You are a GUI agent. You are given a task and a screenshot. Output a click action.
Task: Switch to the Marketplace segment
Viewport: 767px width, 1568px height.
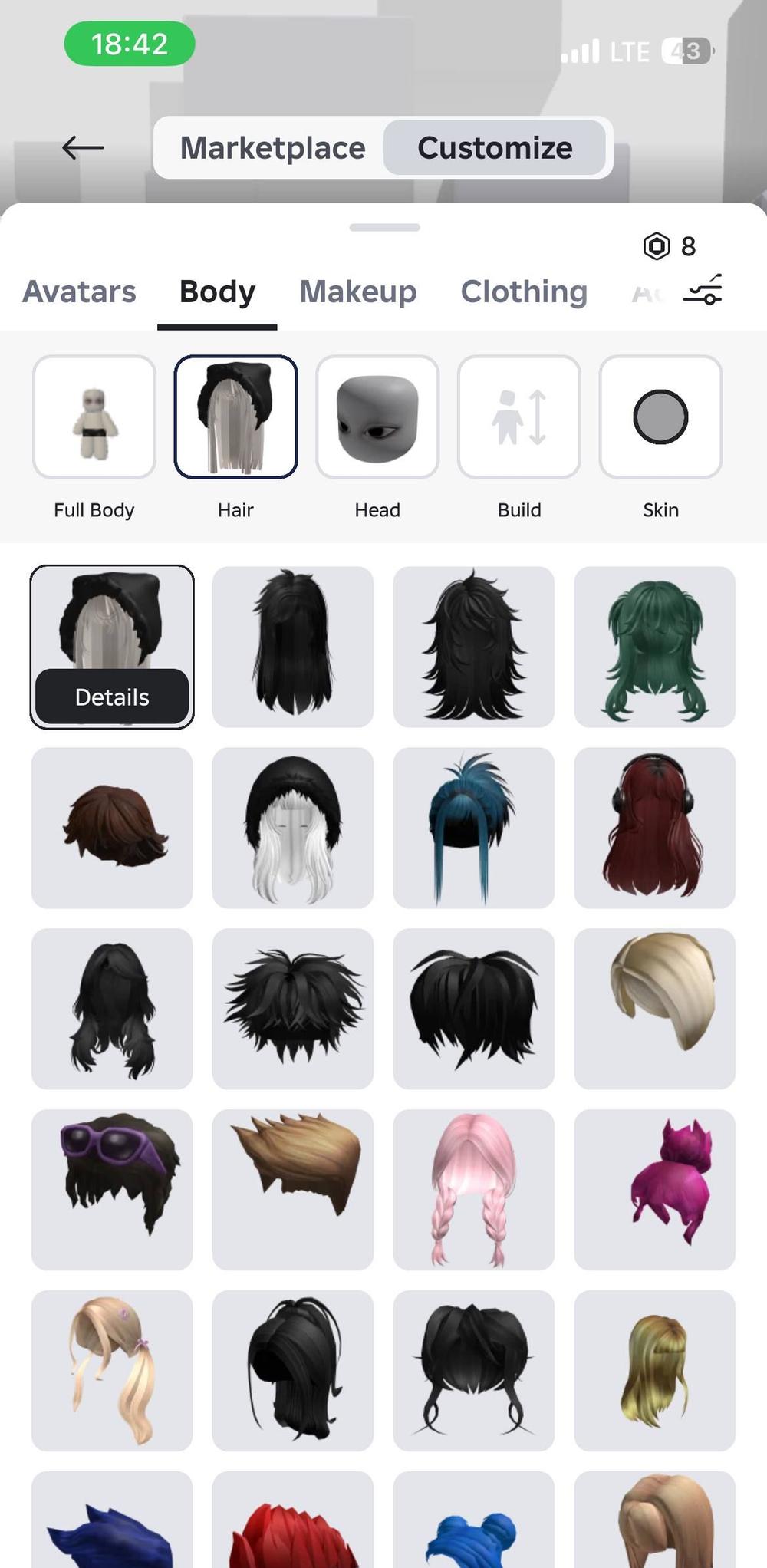tap(272, 148)
